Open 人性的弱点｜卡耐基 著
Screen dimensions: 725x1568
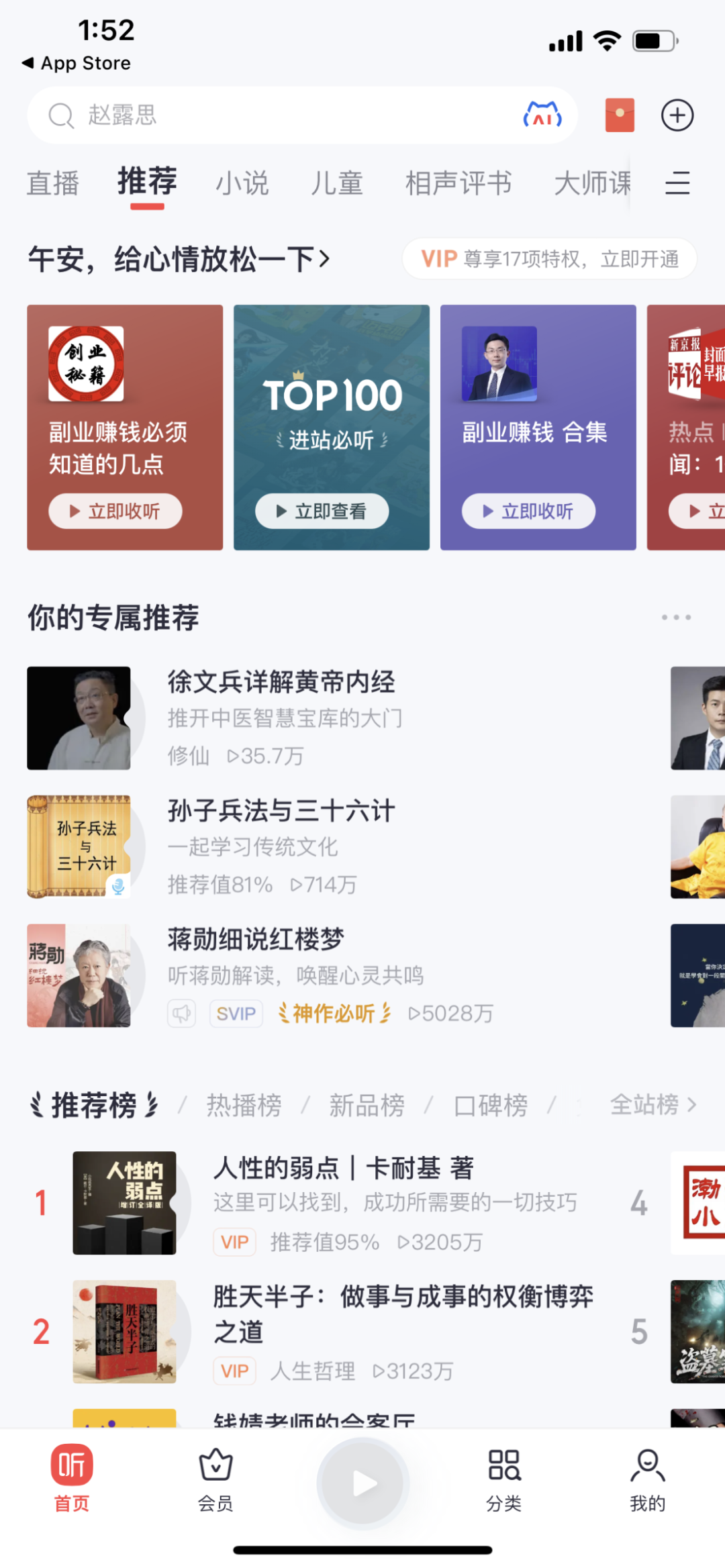343,1169
